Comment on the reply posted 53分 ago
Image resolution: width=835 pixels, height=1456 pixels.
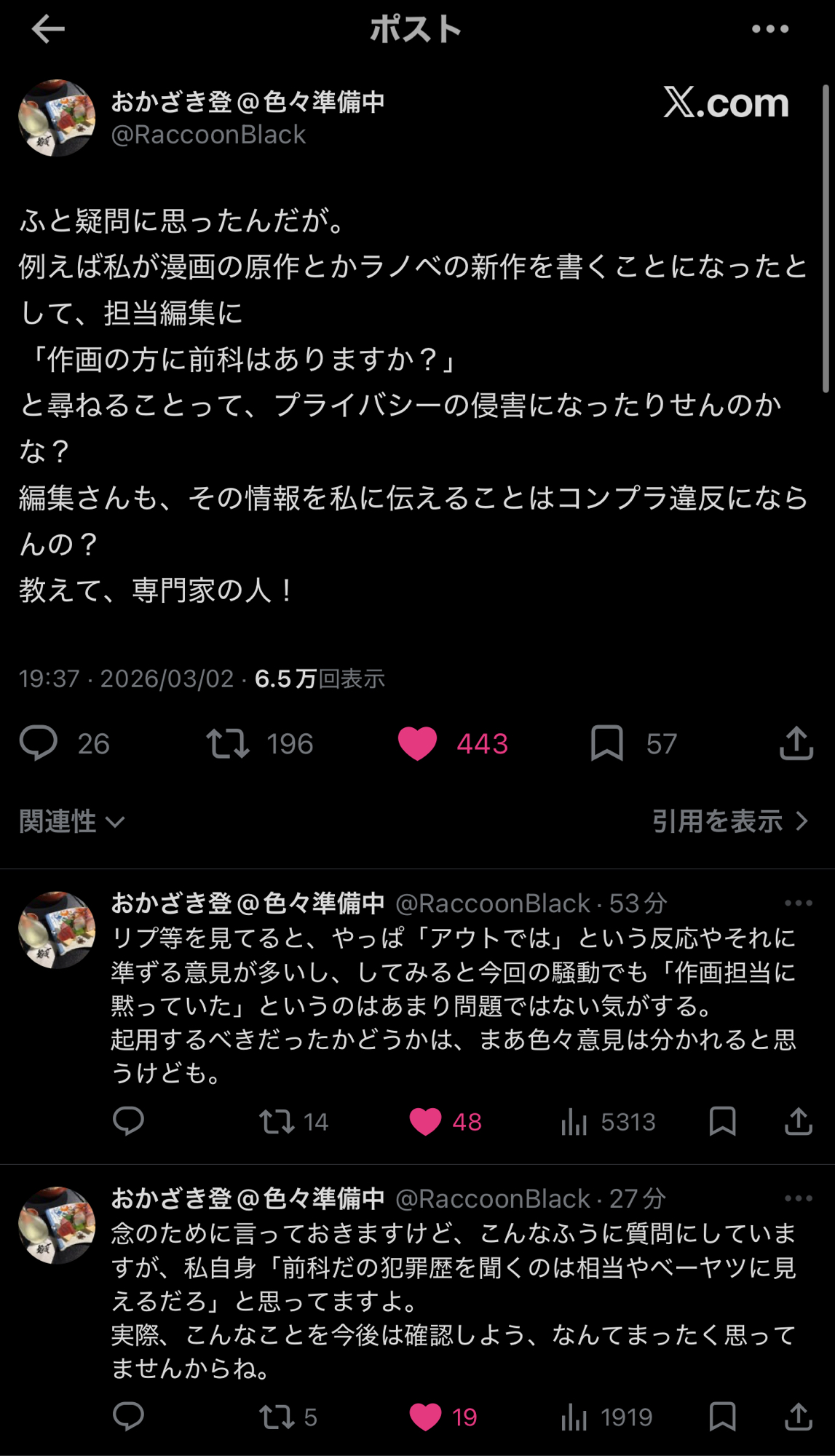tap(128, 1122)
